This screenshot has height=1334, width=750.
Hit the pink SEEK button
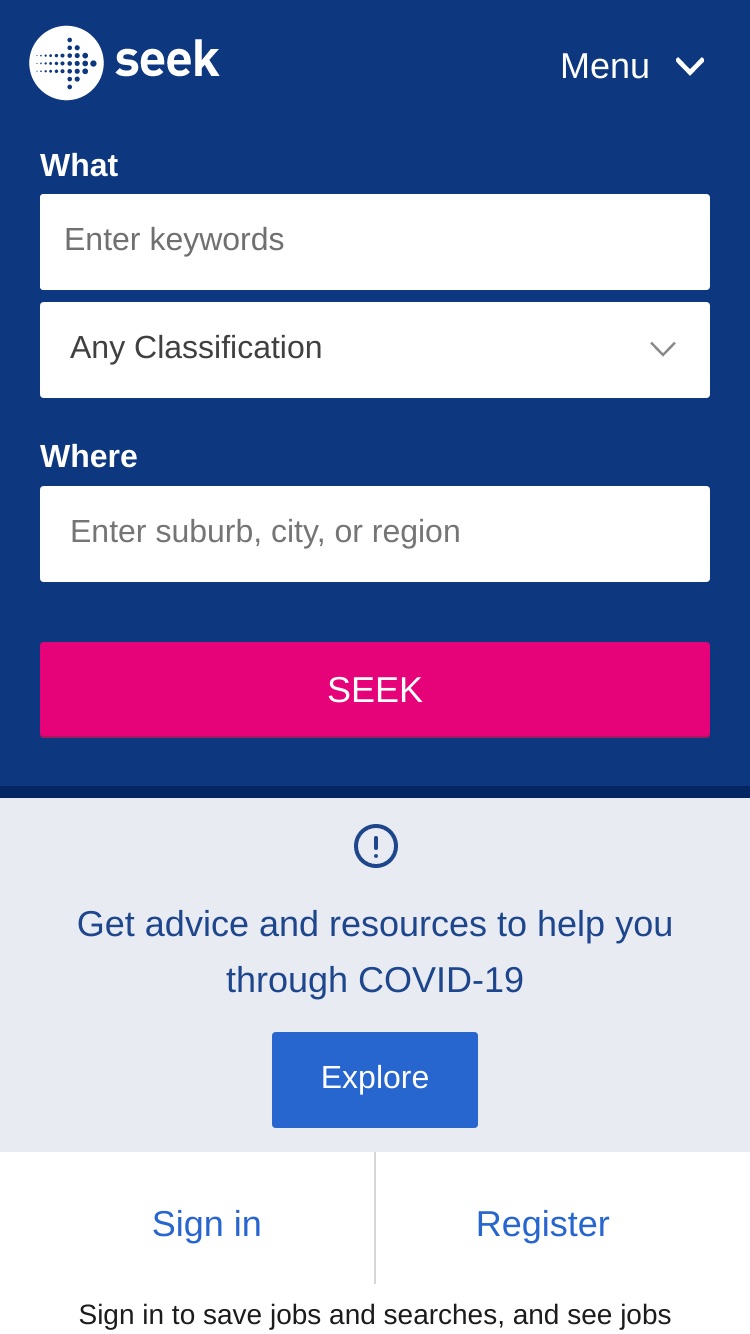375,690
